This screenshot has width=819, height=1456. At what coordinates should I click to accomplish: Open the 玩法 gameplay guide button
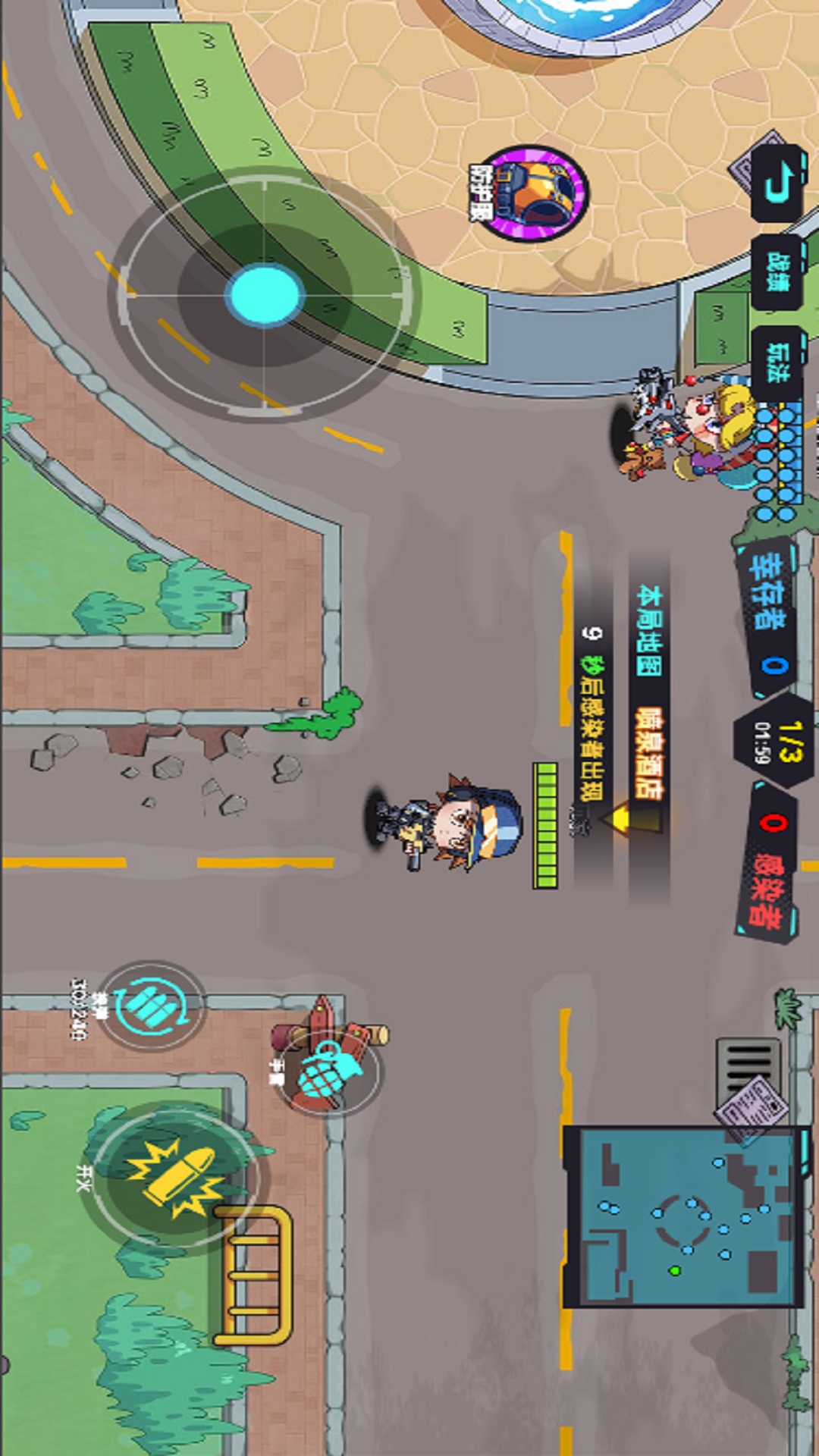pos(777,364)
